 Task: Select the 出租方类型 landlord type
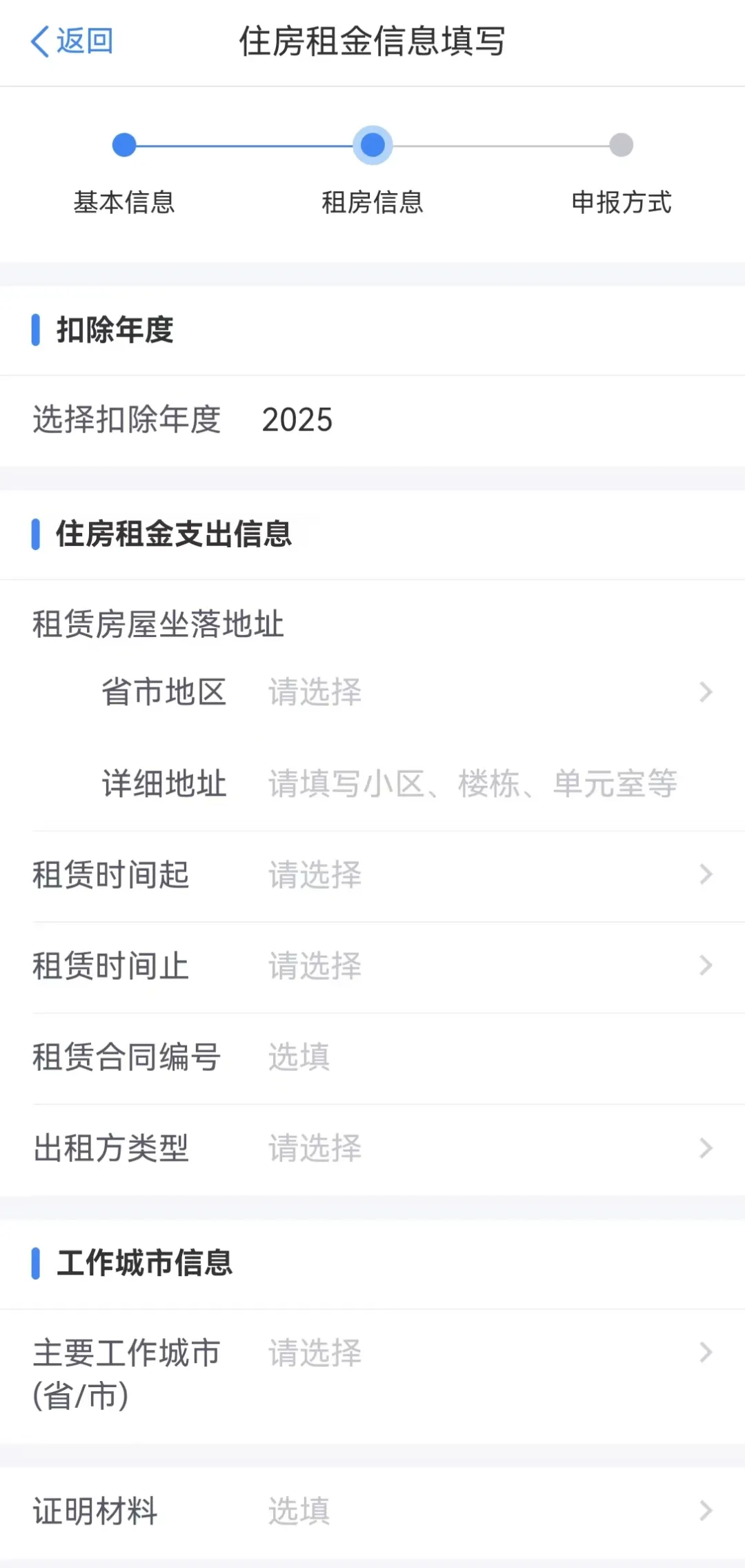[483, 1148]
